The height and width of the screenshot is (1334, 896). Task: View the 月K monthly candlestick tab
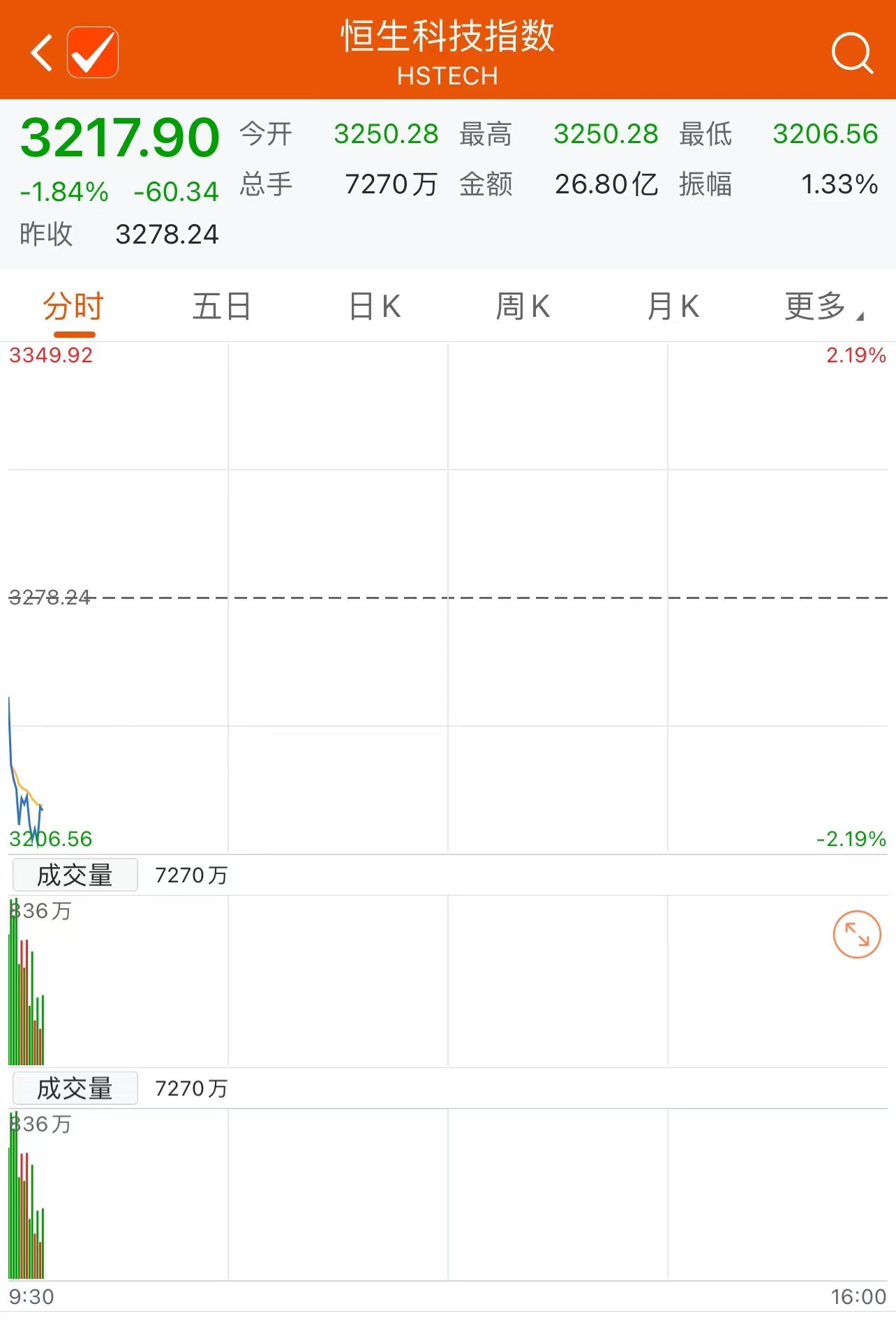tap(673, 306)
